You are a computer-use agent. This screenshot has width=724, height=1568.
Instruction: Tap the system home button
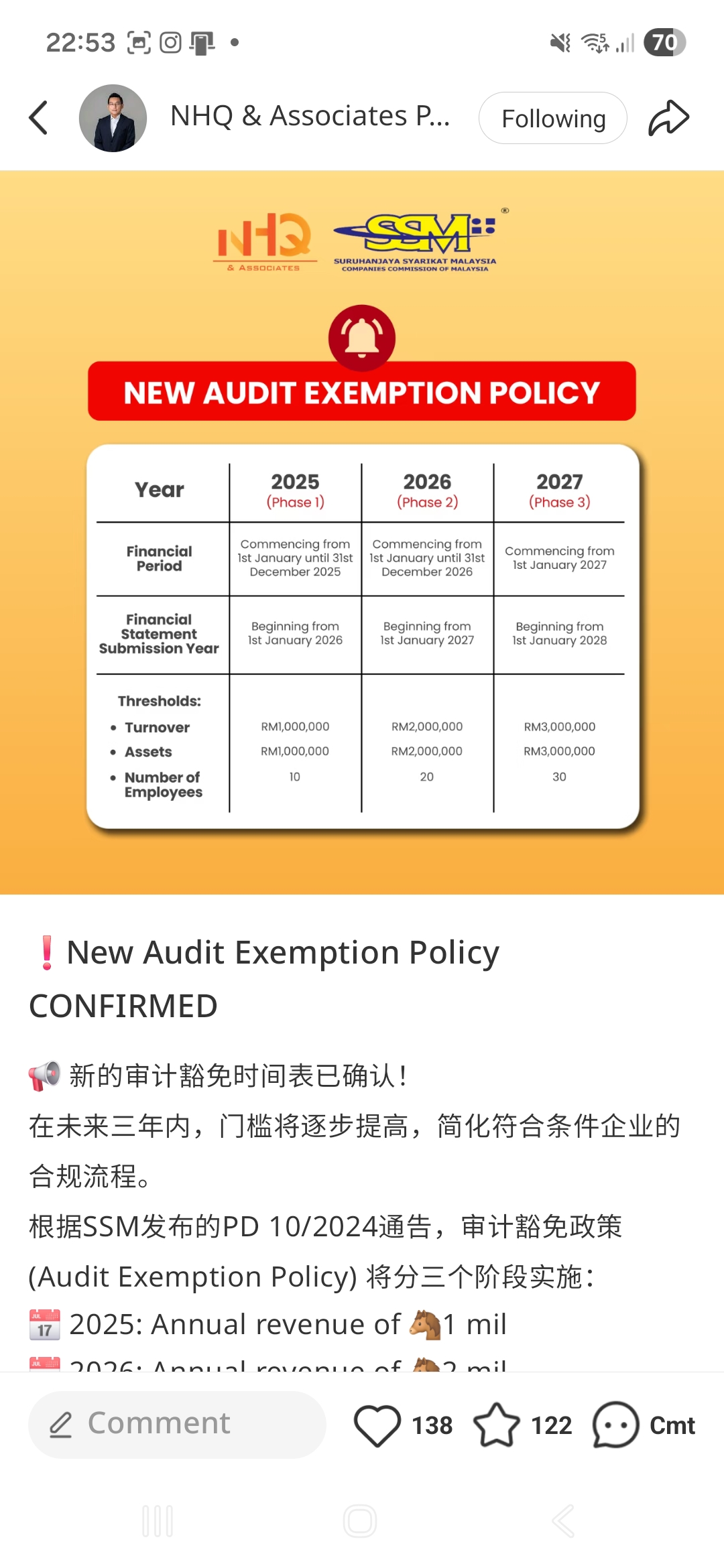pyautogui.click(x=360, y=1521)
